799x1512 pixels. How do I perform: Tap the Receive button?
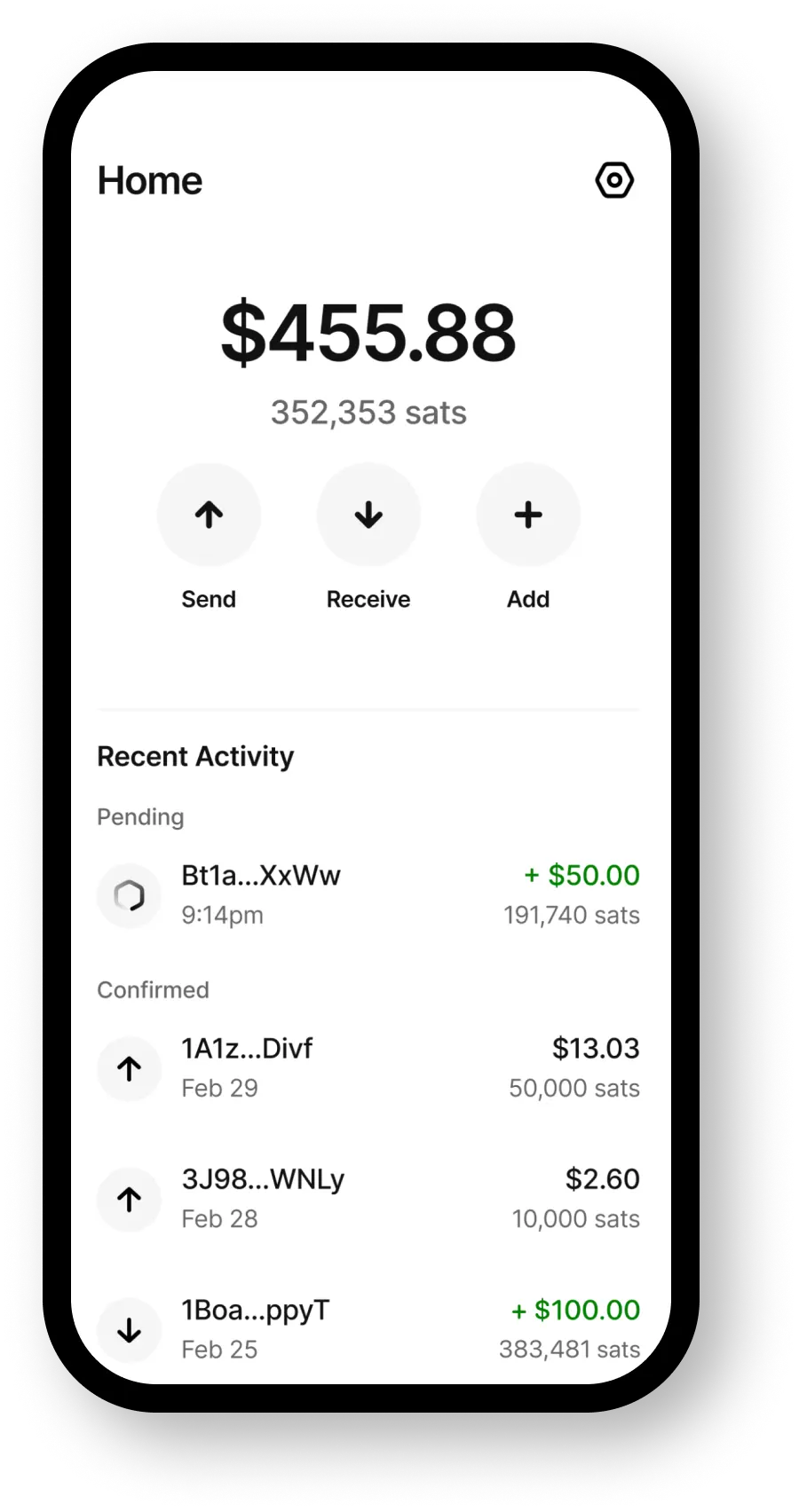pos(368,516)
